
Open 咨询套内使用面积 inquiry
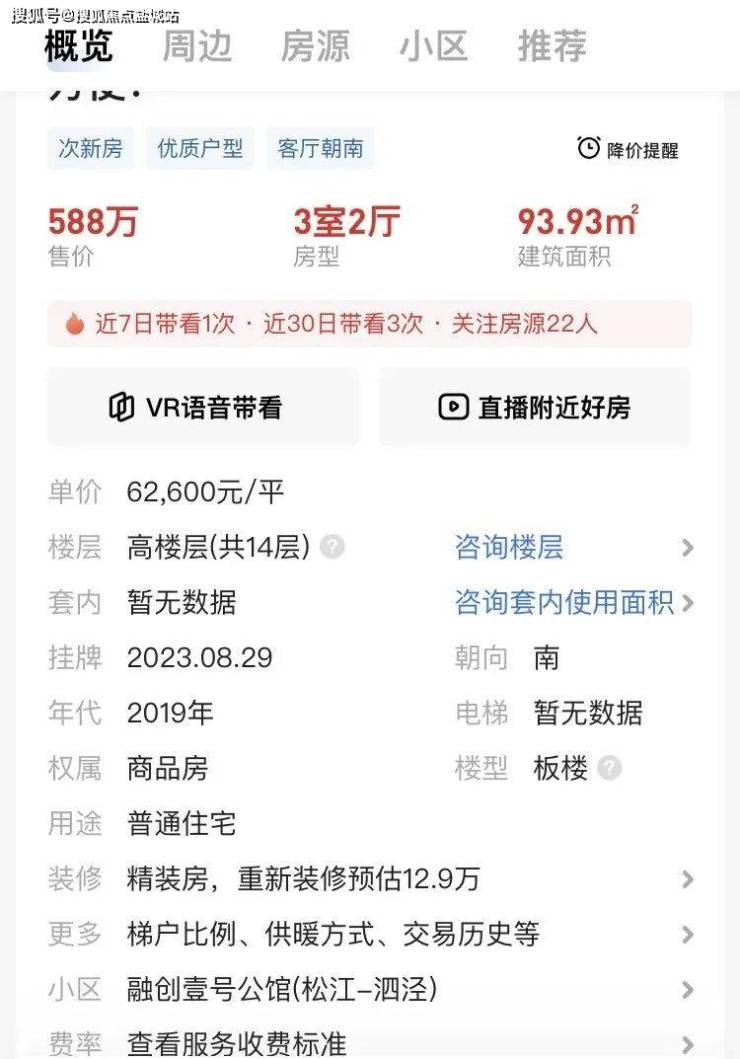click(x=564, y=602)
